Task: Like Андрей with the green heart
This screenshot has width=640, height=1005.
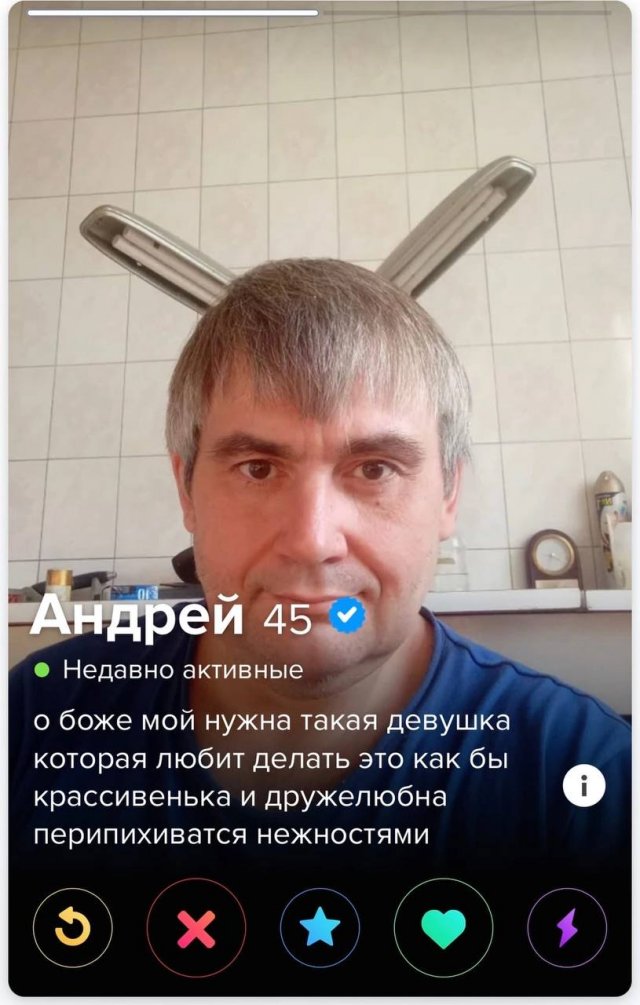Action: coord(443,928)
